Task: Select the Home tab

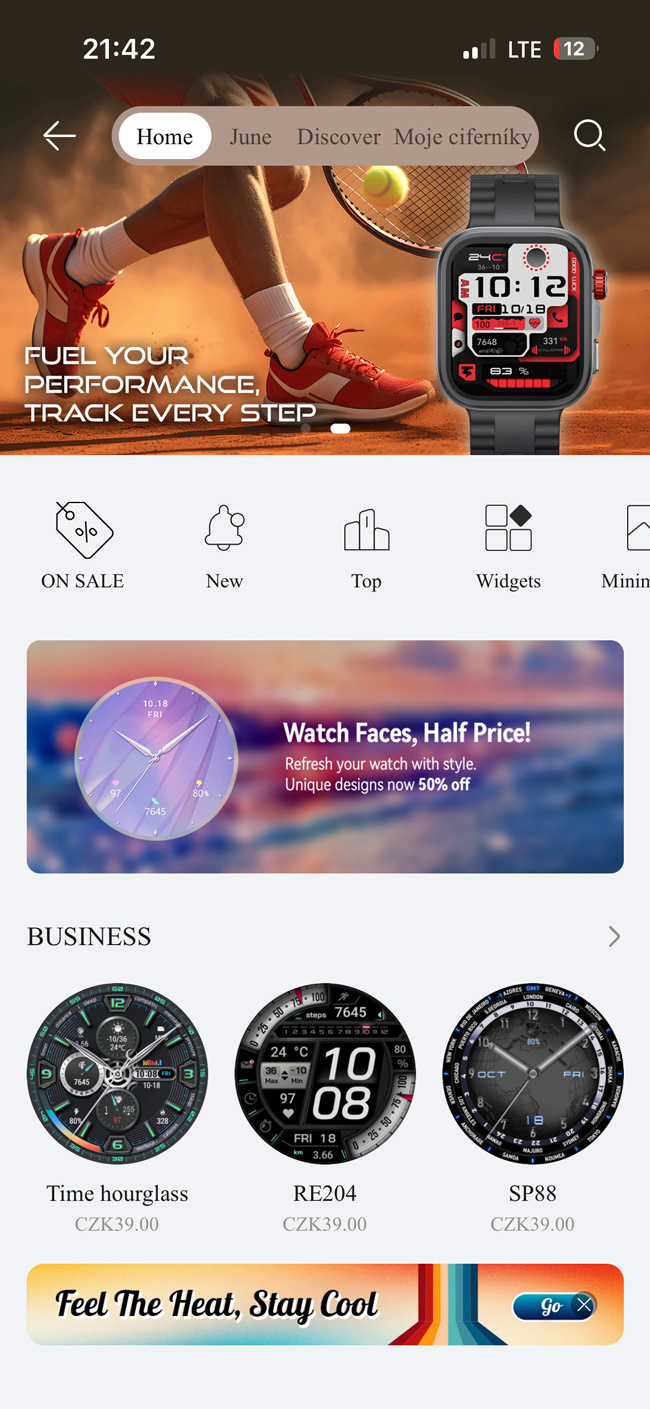Action: (x=165, y=137)
